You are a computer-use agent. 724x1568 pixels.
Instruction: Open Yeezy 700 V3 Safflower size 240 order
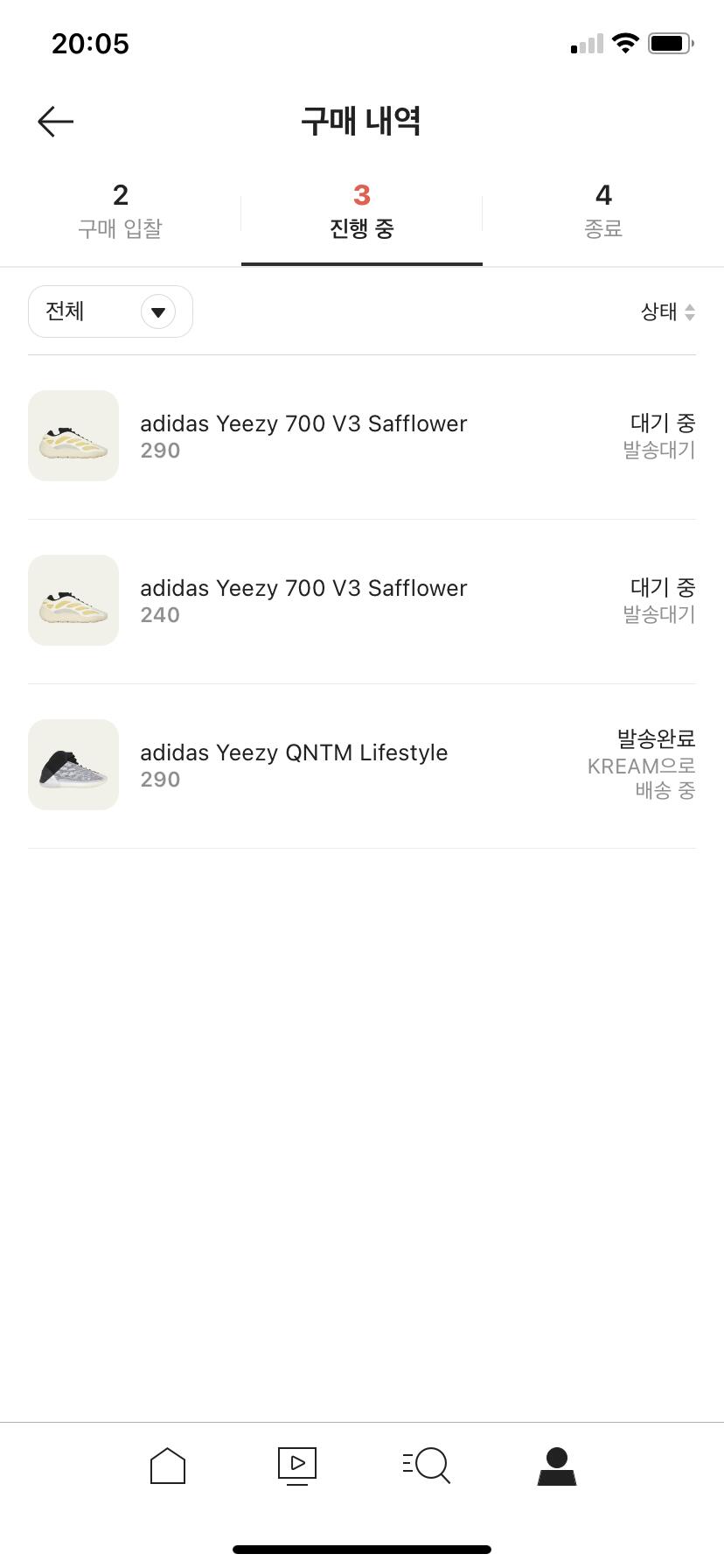[361, 600]
